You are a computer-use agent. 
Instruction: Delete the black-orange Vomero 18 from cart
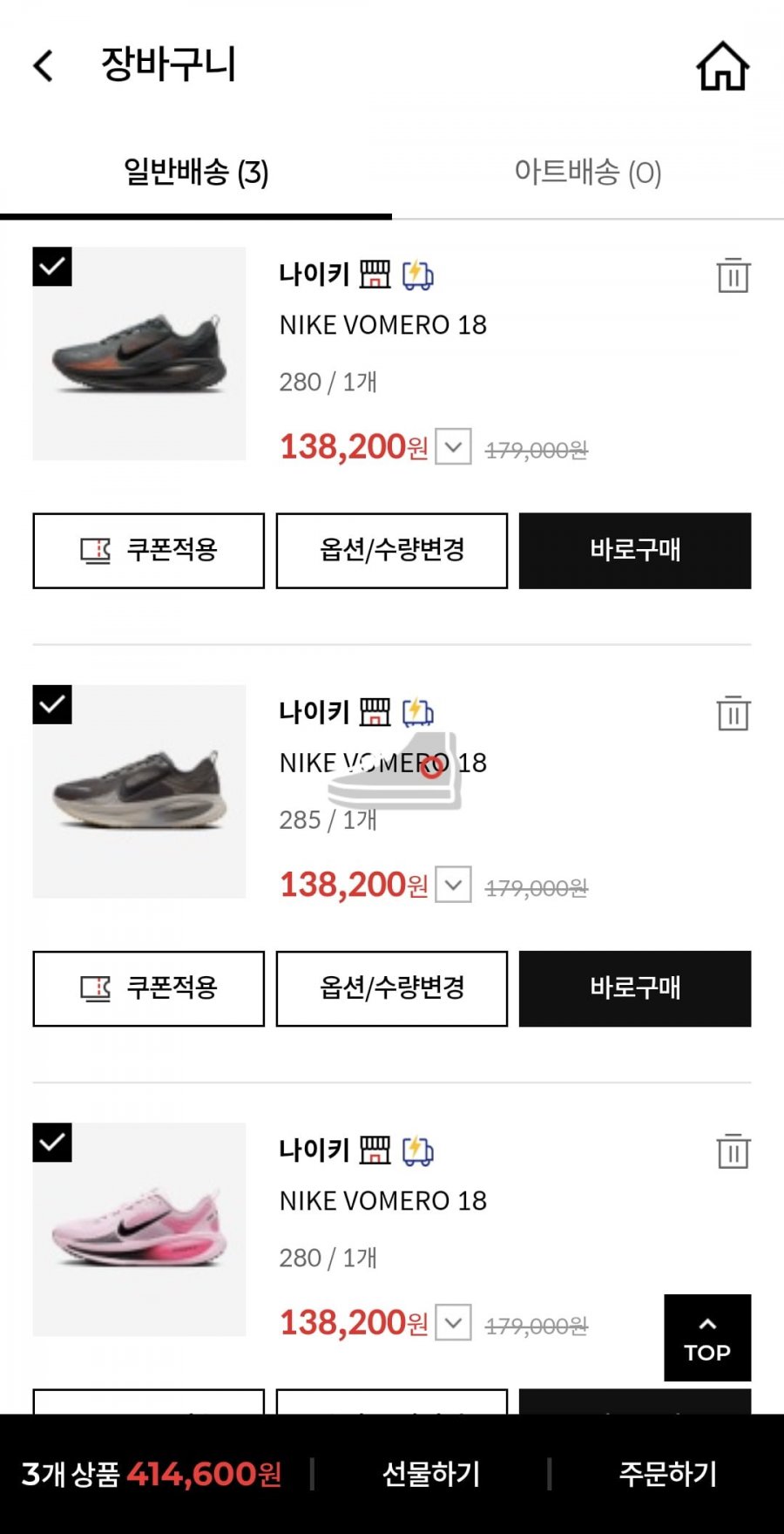[733, 275]
